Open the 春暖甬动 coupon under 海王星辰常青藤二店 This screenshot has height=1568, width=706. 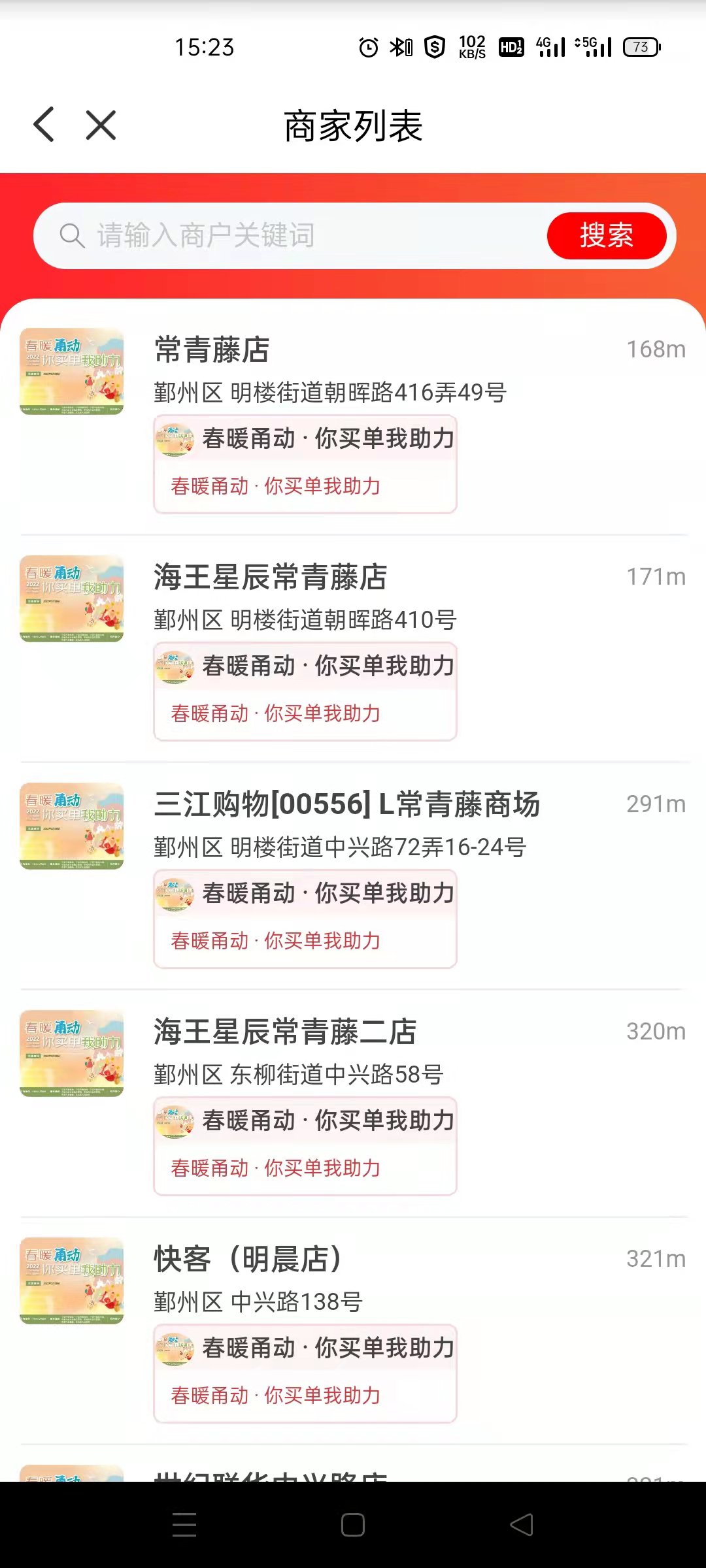tap(305, 1147)
